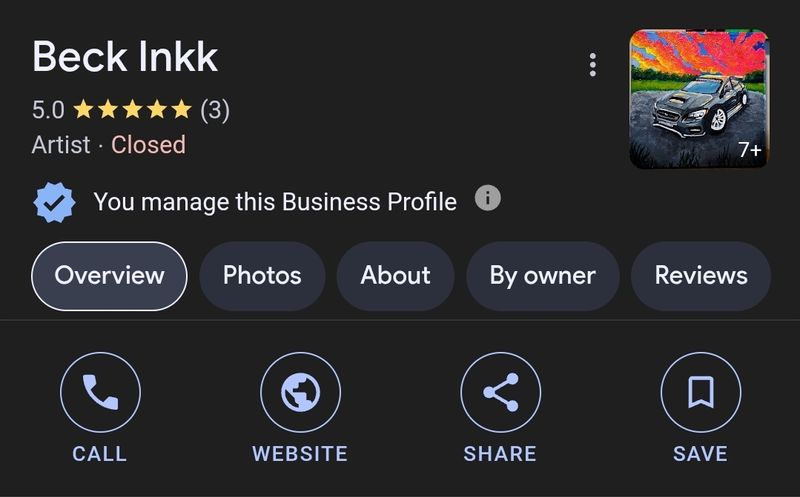The image size is (800, 497).
Task: Open the By owner tab
Action: pyautogui.click(x=542, y=276)
